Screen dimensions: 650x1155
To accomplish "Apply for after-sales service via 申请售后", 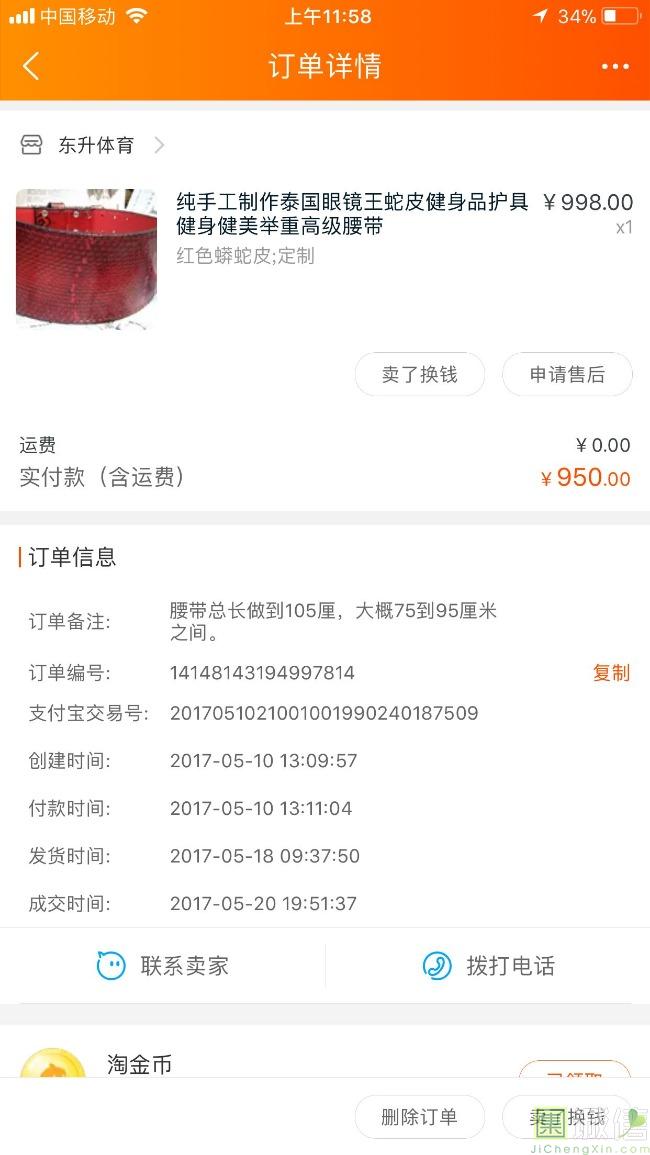I will (x=567, y=375).
